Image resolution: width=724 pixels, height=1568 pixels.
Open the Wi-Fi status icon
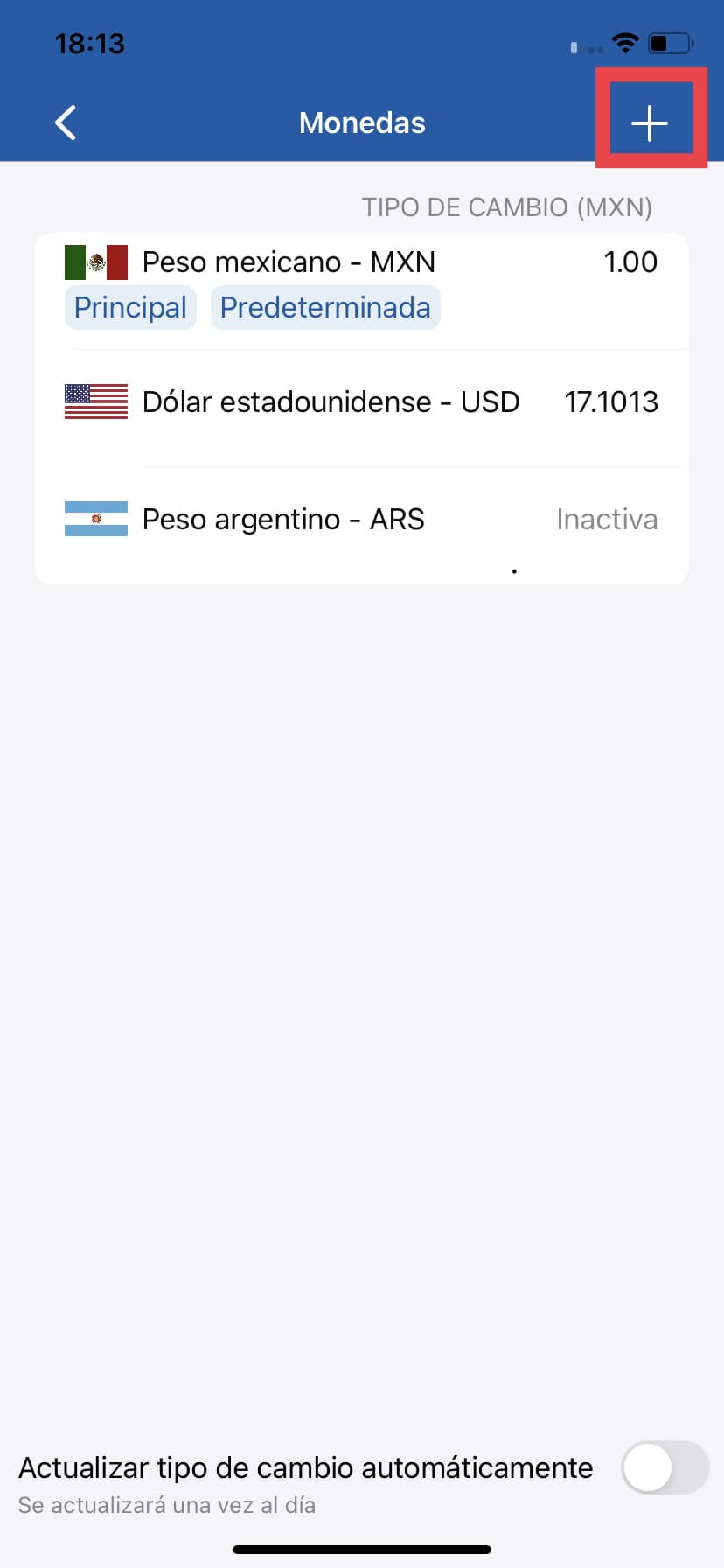click(626, 43)
